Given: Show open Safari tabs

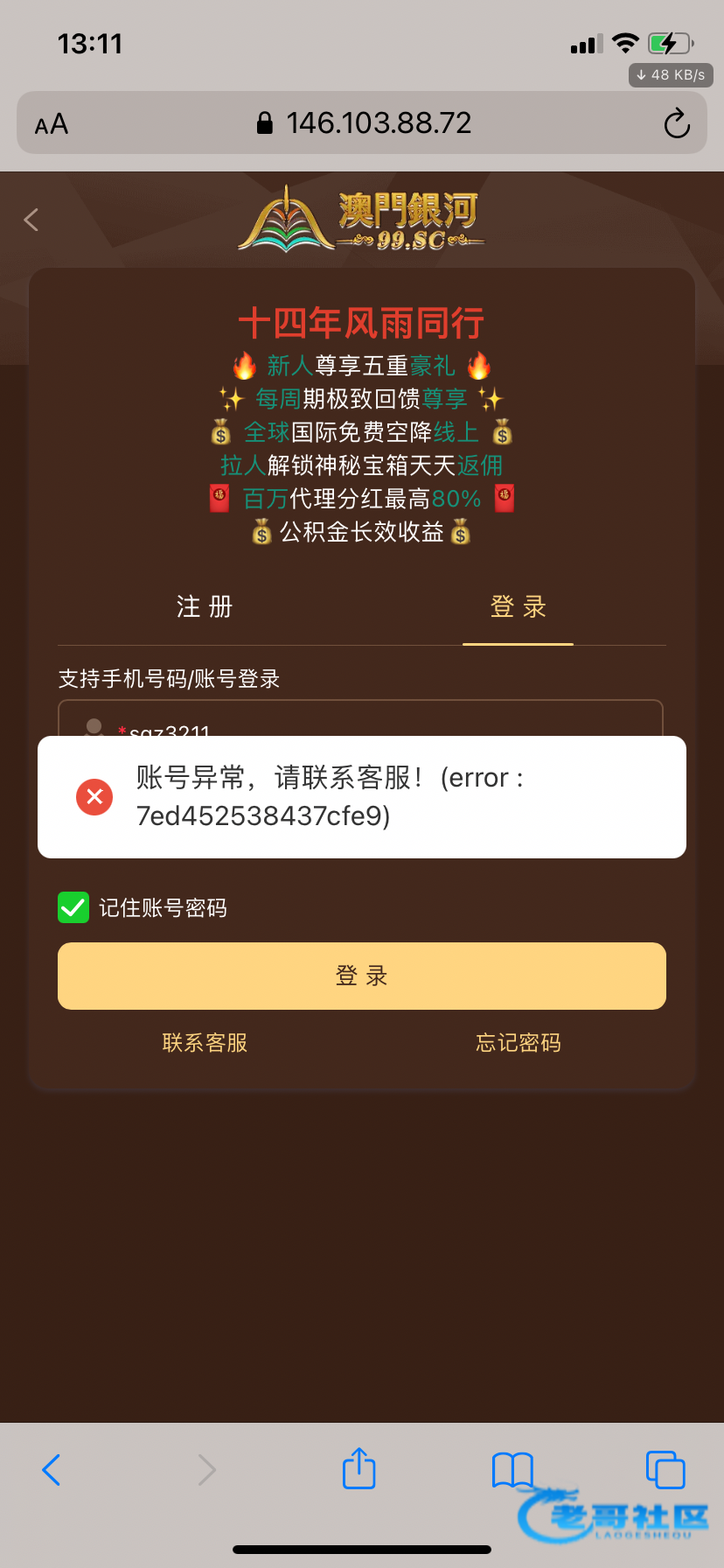Looking at the screenshot, I should (665, 1470).
